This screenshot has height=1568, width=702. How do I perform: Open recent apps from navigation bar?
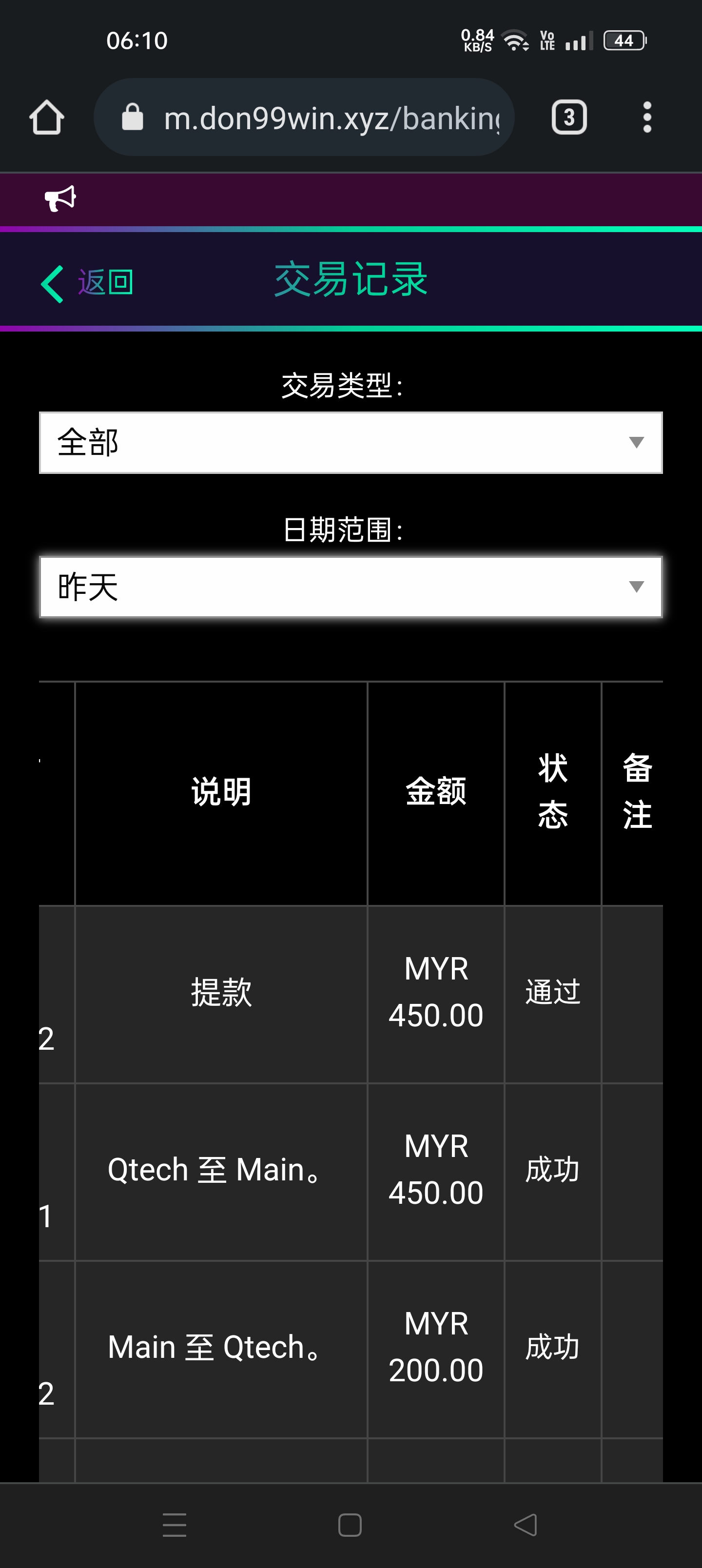175,1525
